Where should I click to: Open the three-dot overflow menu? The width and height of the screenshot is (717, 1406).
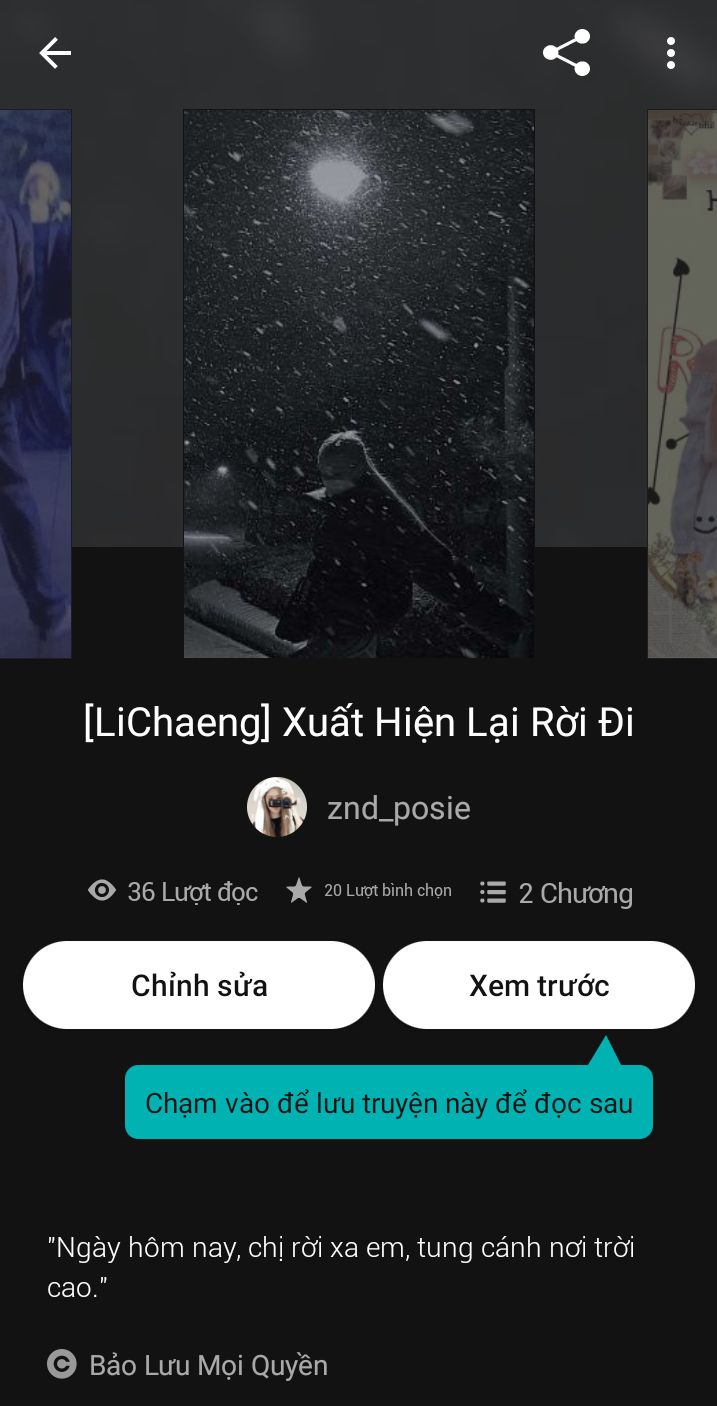pos(670,53)
